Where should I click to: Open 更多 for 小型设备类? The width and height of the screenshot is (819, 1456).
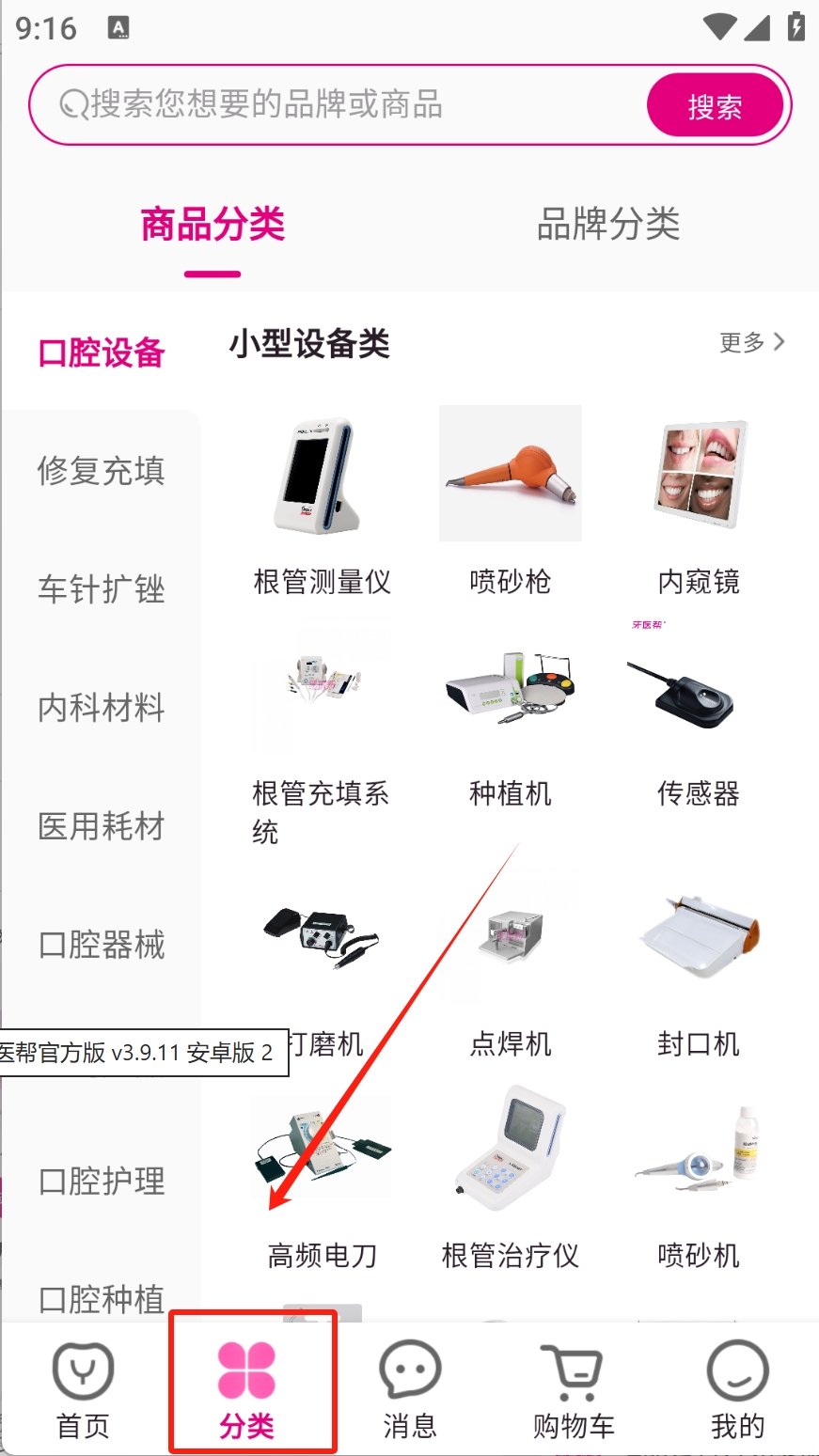click(x=751, y=342)
